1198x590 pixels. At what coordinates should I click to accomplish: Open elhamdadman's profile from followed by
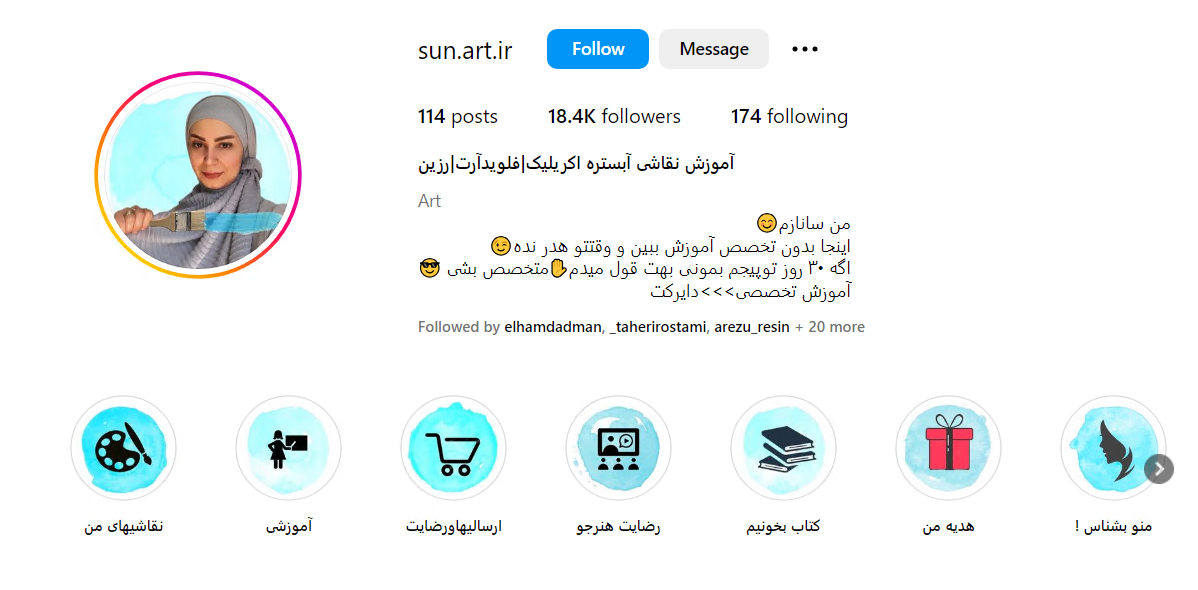point(553,327)
